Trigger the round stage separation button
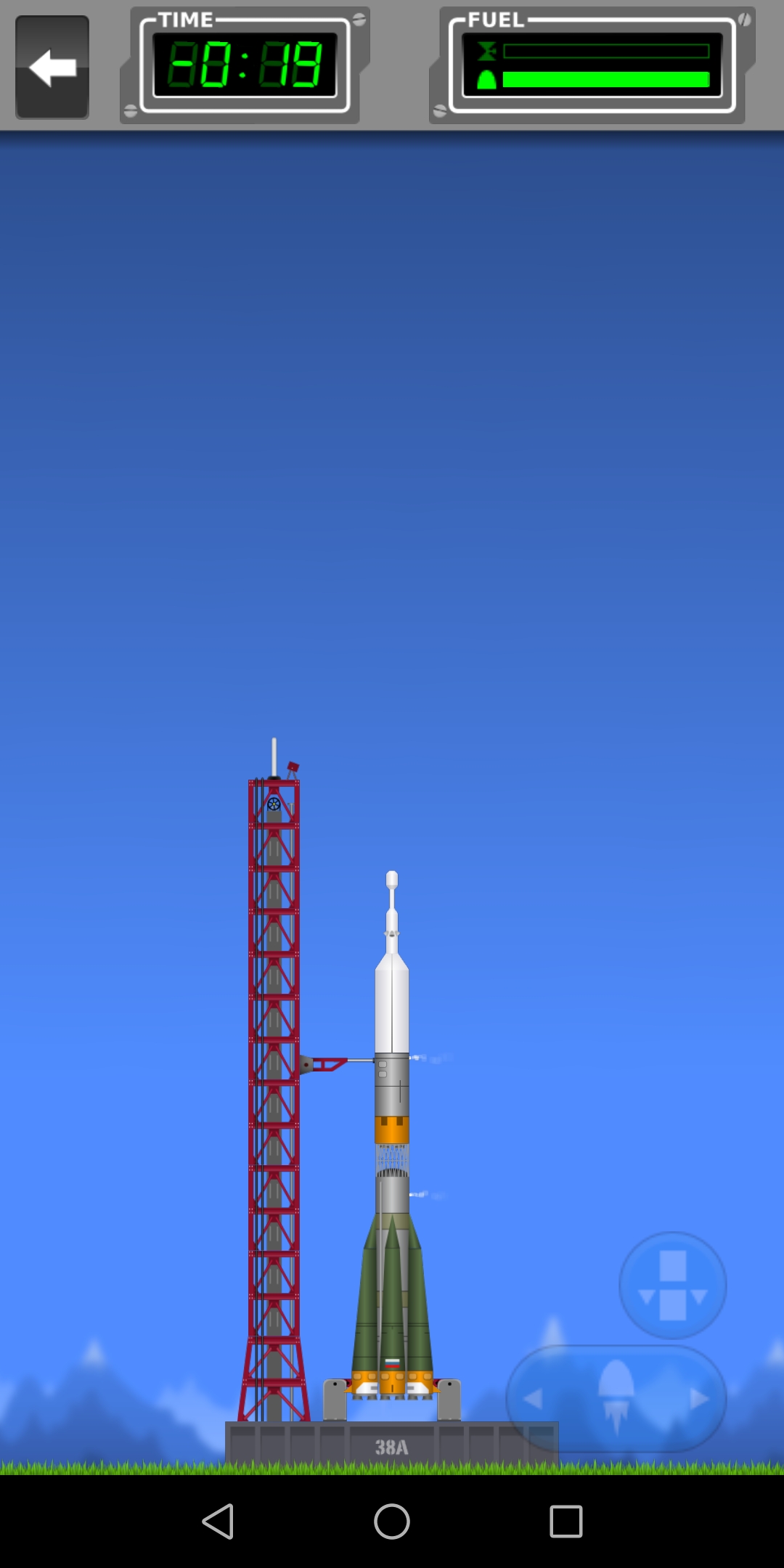The width and height of the screenshot is (784, 1568). click(x=672, y=1285)
